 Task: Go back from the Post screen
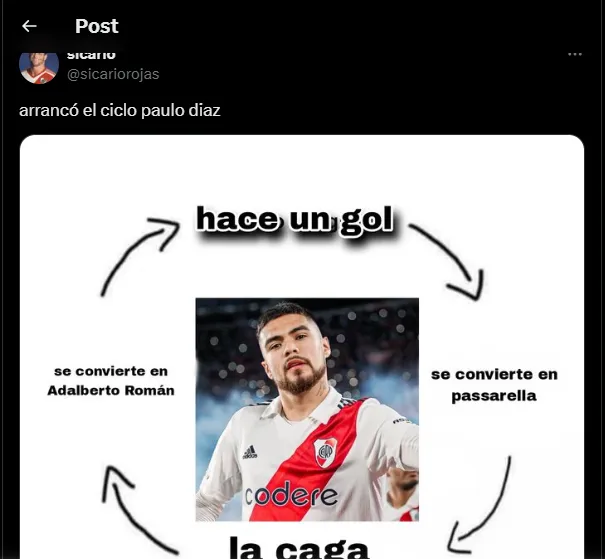pyautogui.click(x=29, y=26)
